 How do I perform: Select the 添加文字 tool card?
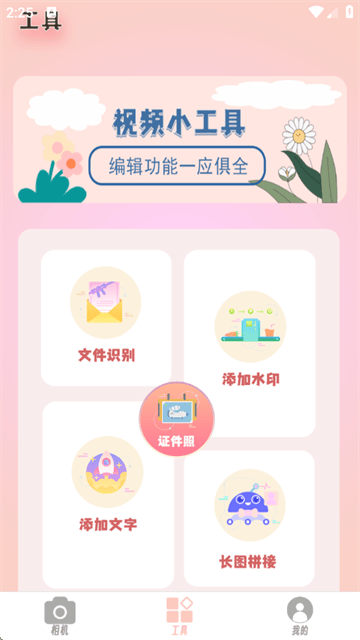[x=108, y=495]
